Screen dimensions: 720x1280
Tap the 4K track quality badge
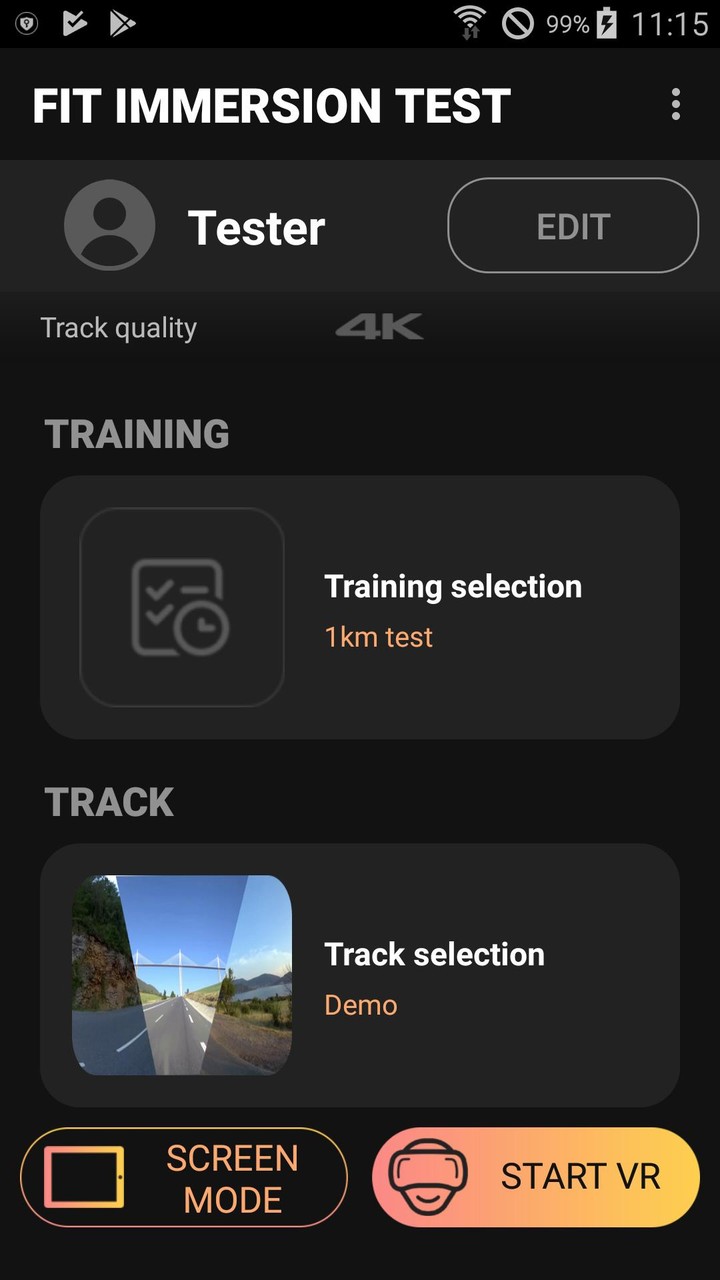point(379,326)
